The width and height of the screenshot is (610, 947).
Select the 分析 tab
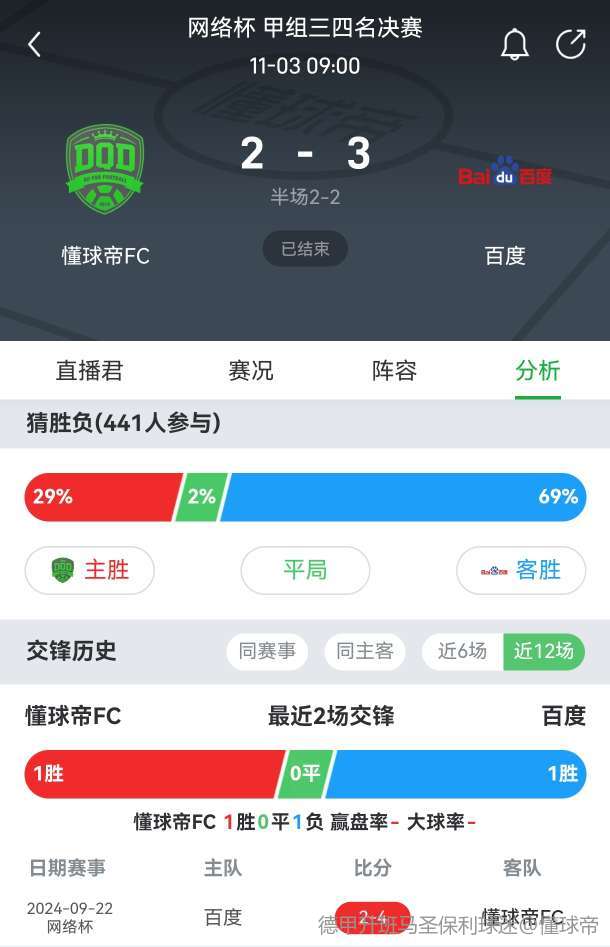point(537,371)
